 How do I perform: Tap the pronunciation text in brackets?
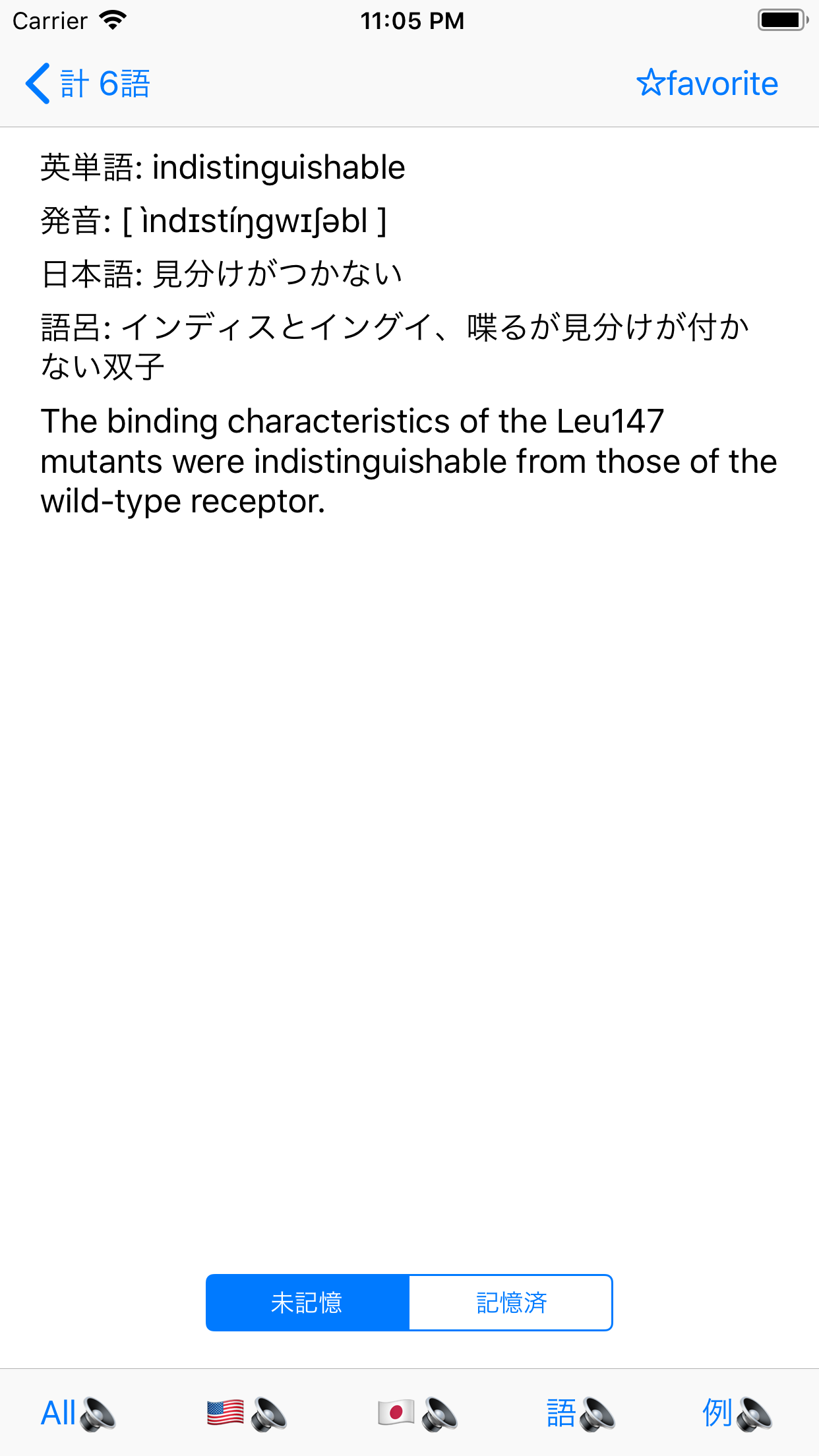254,221
